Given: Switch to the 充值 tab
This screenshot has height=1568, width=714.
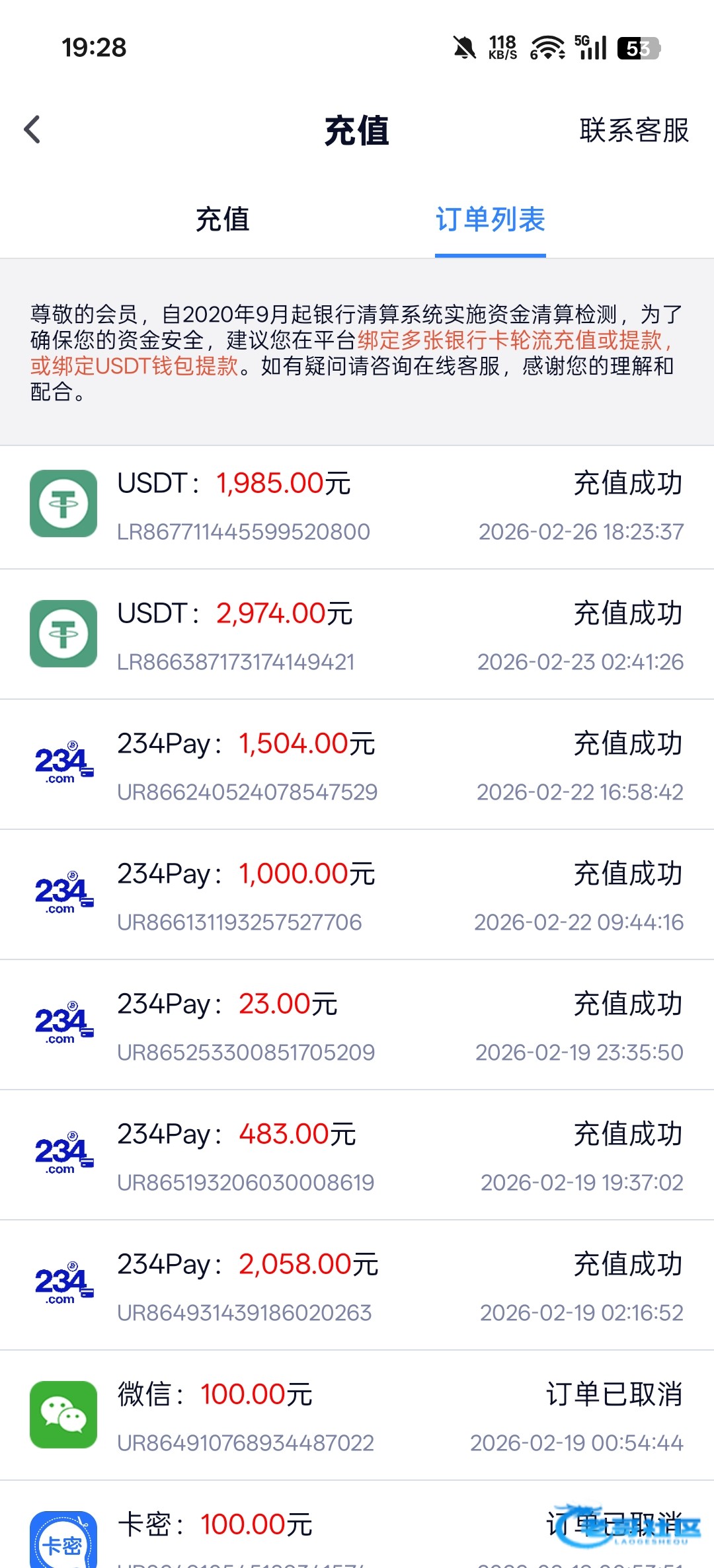Looking at the screenshot, I should [223, 219].
